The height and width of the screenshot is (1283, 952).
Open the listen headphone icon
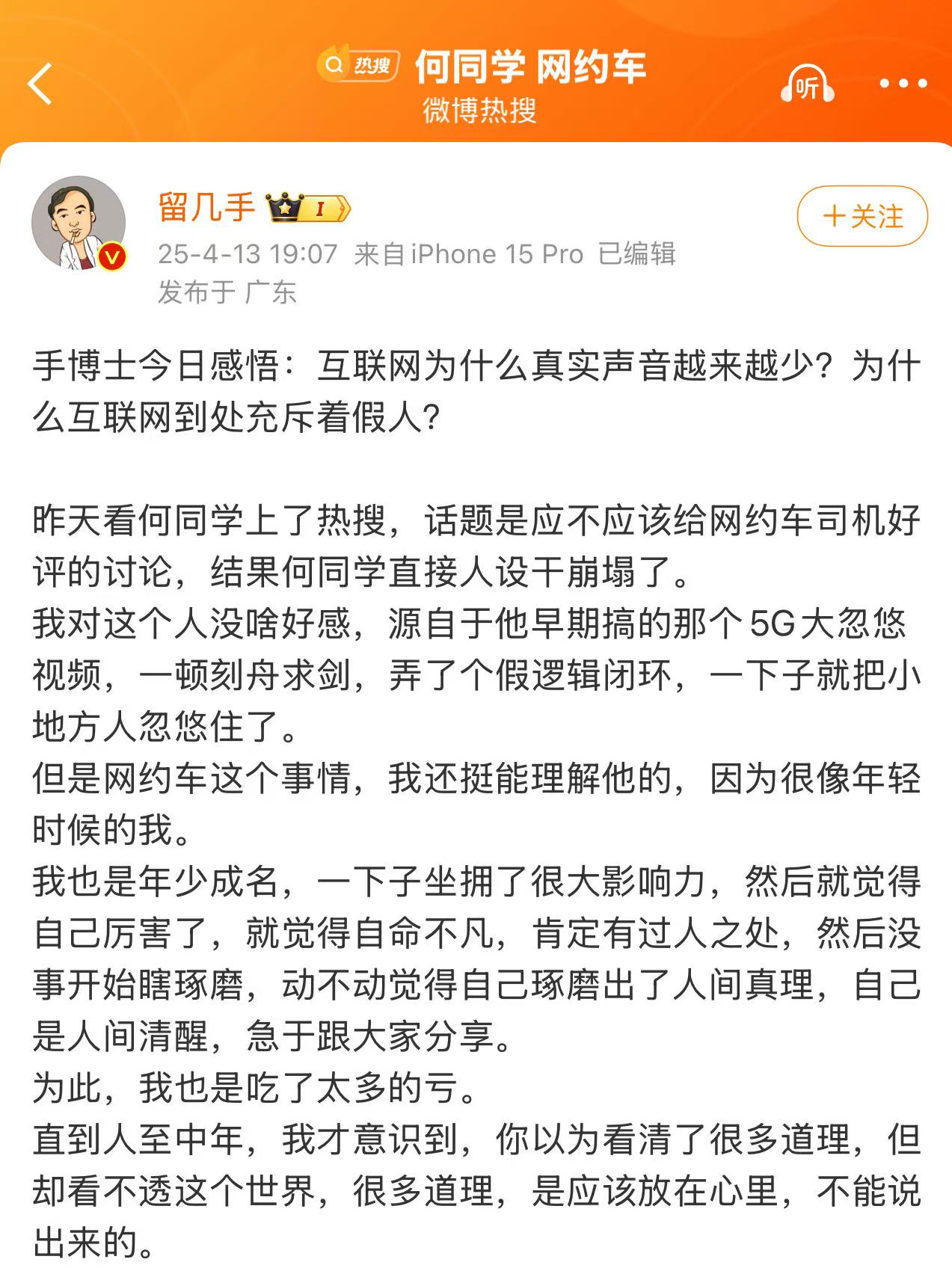point(807,84)
